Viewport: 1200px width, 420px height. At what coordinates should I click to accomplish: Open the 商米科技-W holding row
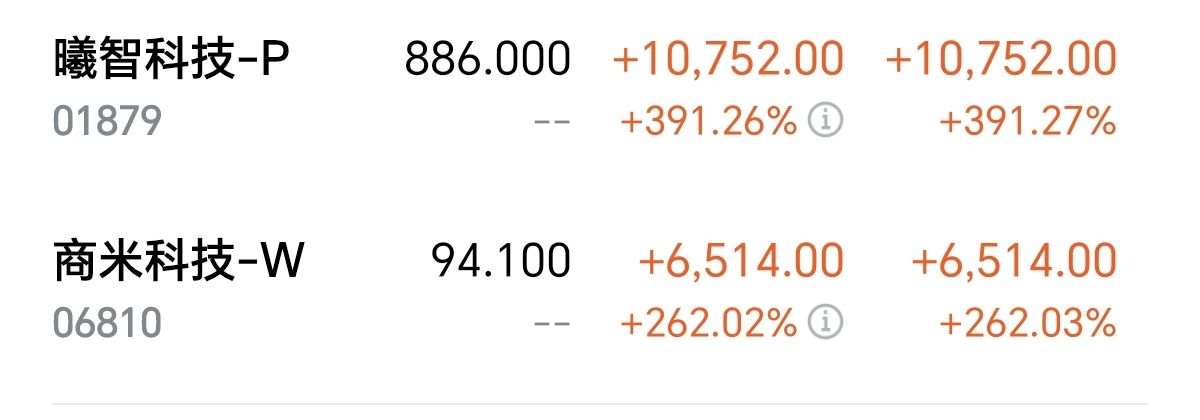click(178, 262)
